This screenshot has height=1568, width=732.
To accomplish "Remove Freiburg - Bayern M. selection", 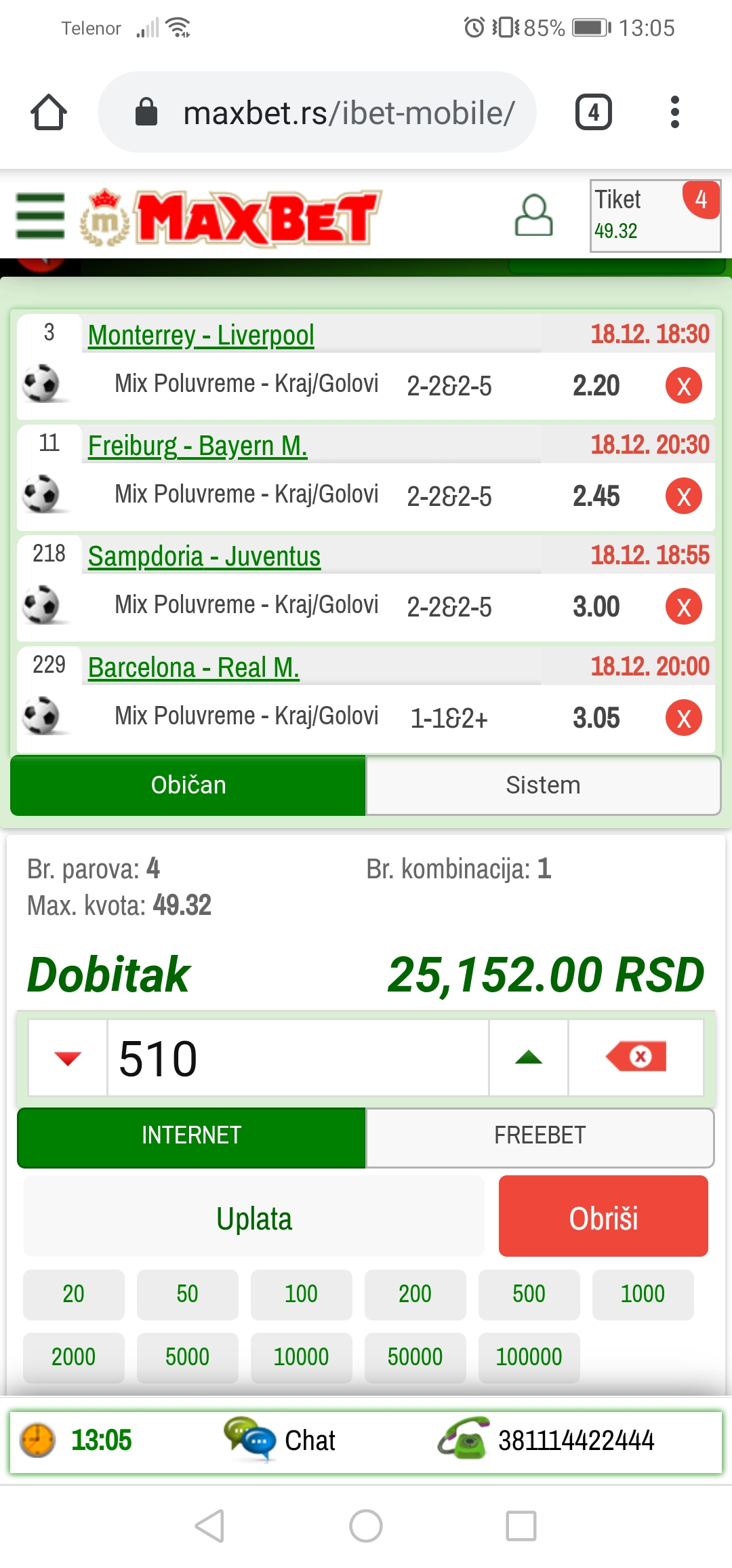I will click(x=683, y=496).
